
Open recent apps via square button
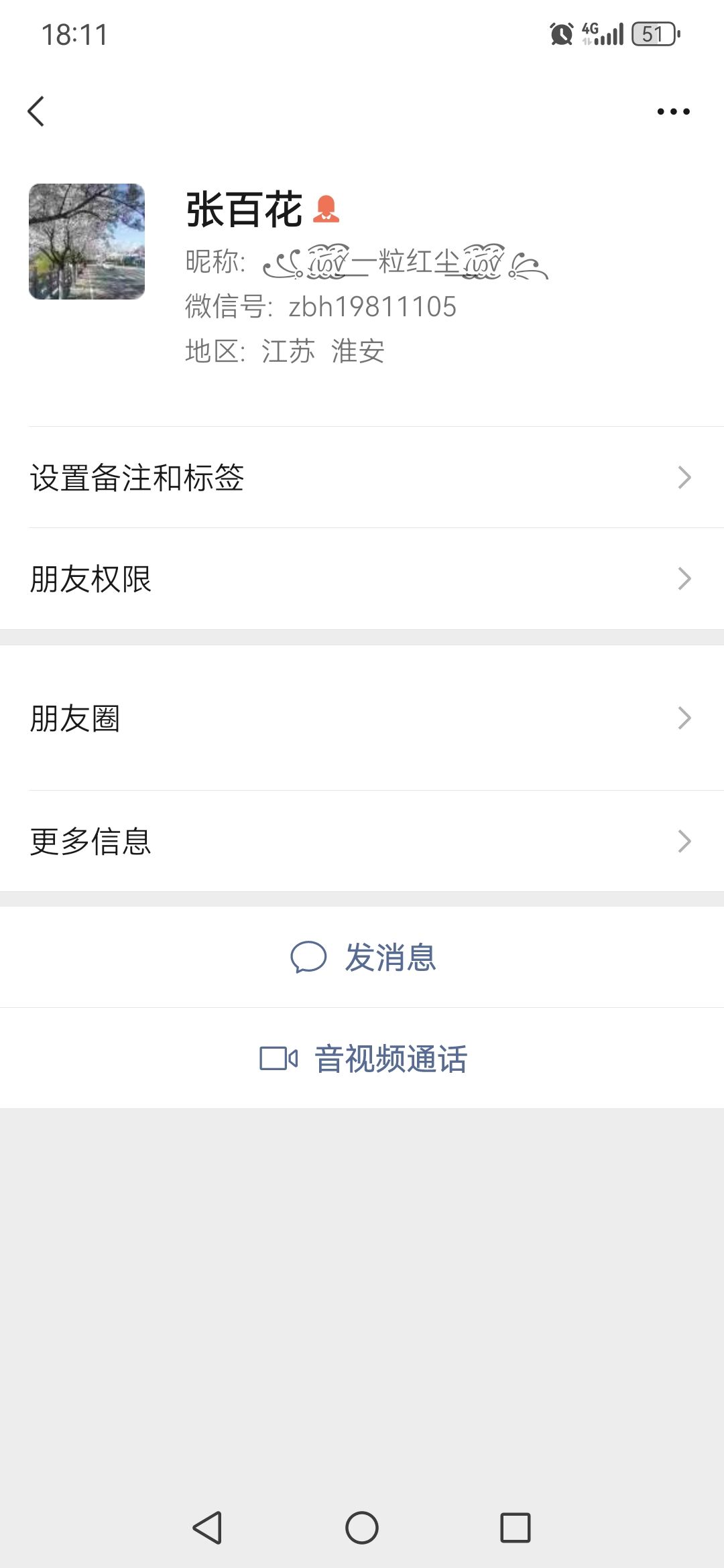[x=516, y=1528]
